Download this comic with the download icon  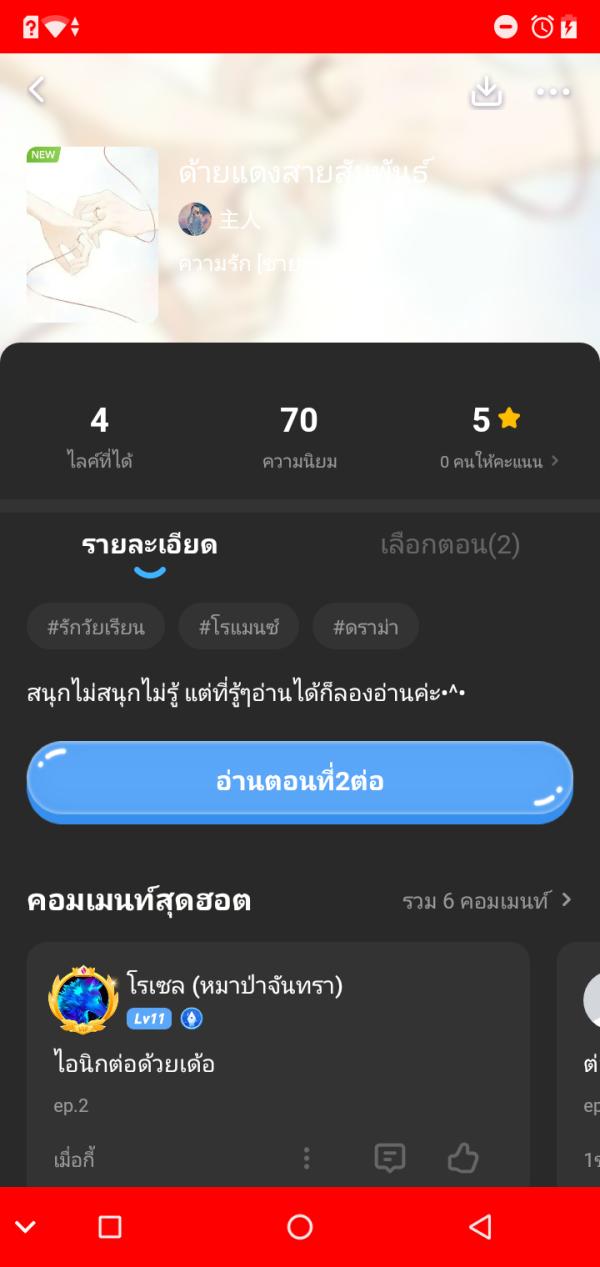[x=486, y=92]
